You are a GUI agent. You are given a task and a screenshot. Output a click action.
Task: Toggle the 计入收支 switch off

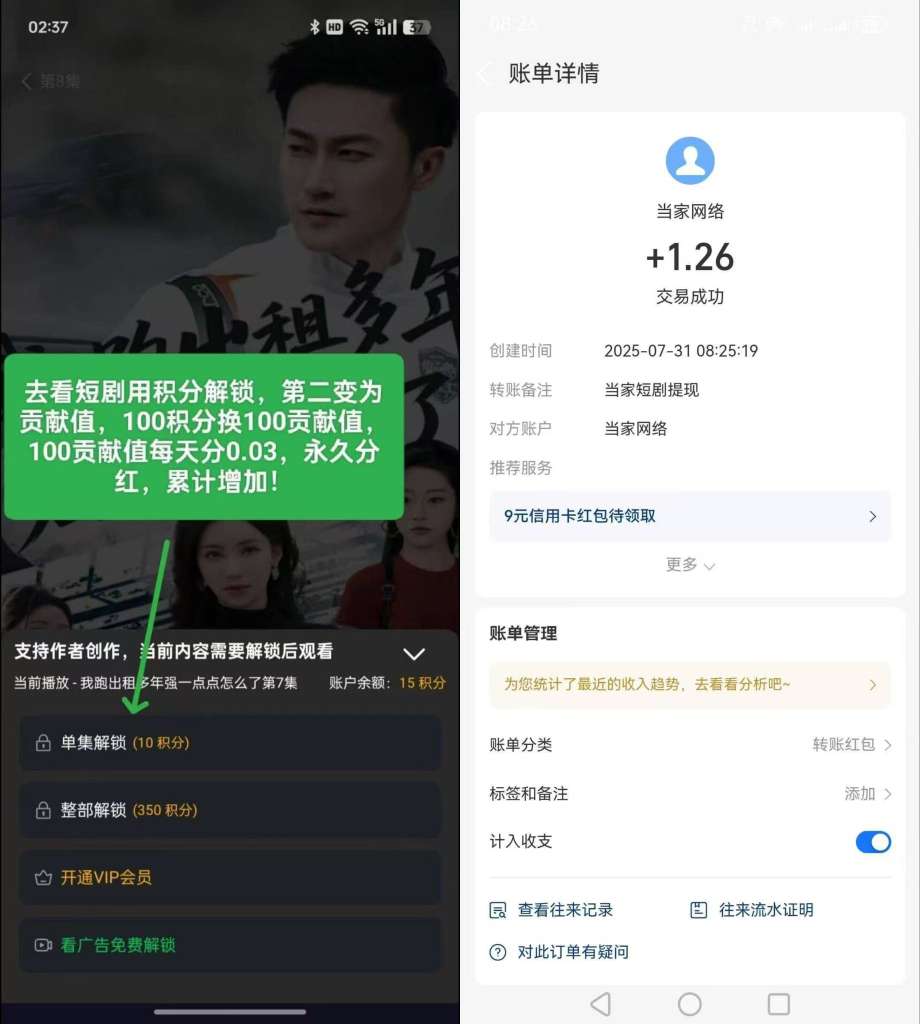pos(873,842)
